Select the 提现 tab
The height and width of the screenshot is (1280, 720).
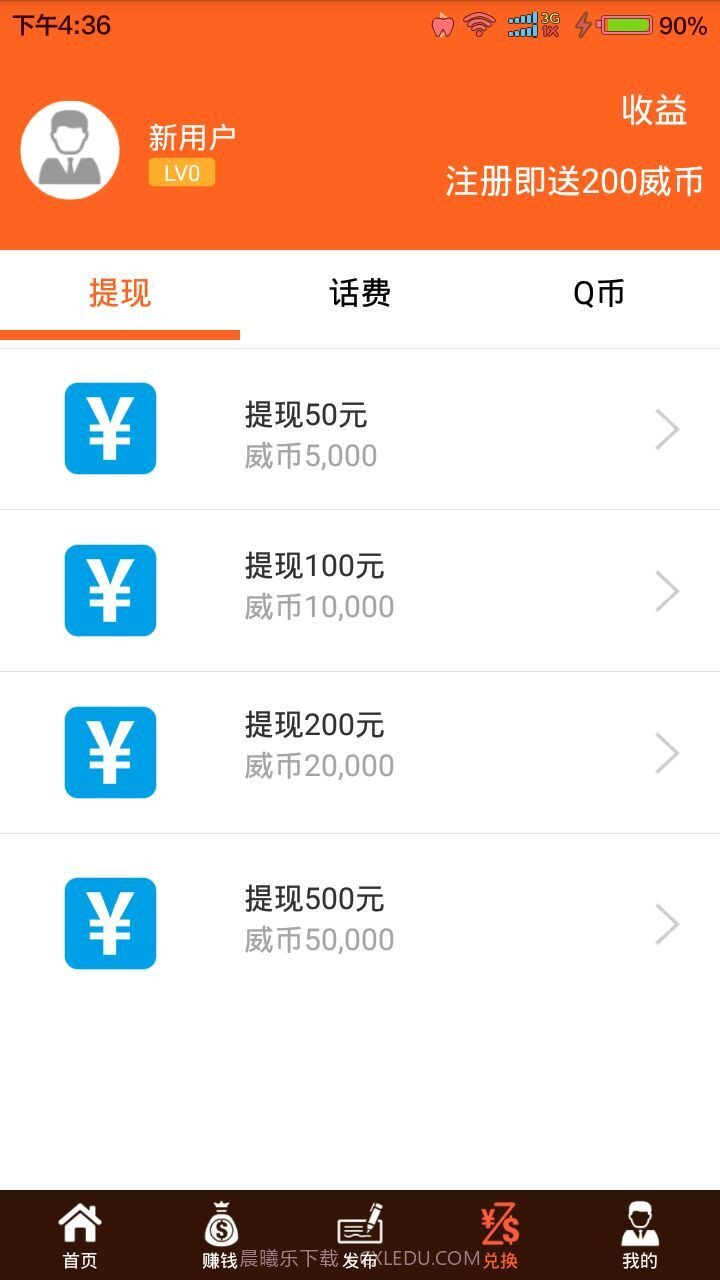click(120, 293)
